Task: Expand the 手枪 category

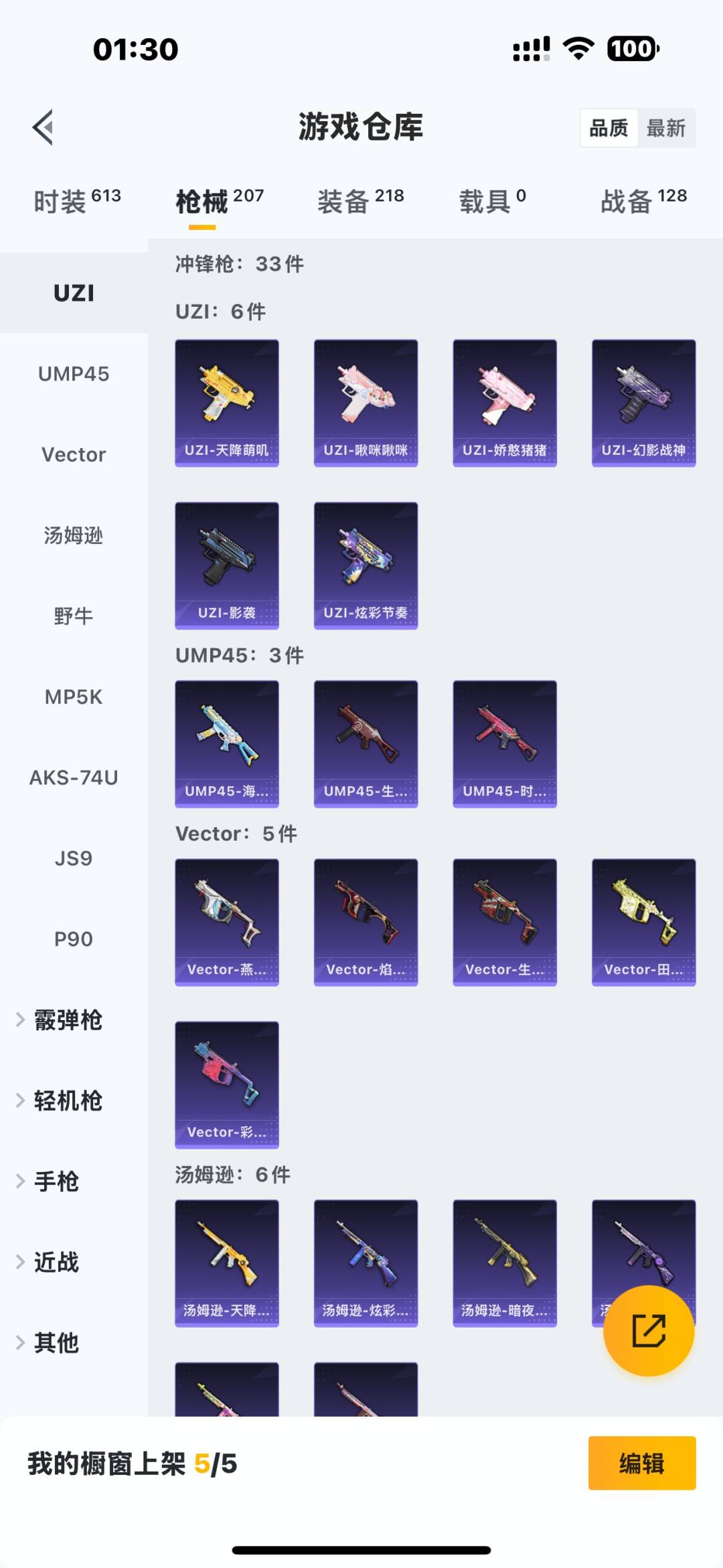Action: click(x=56, y=1182)
